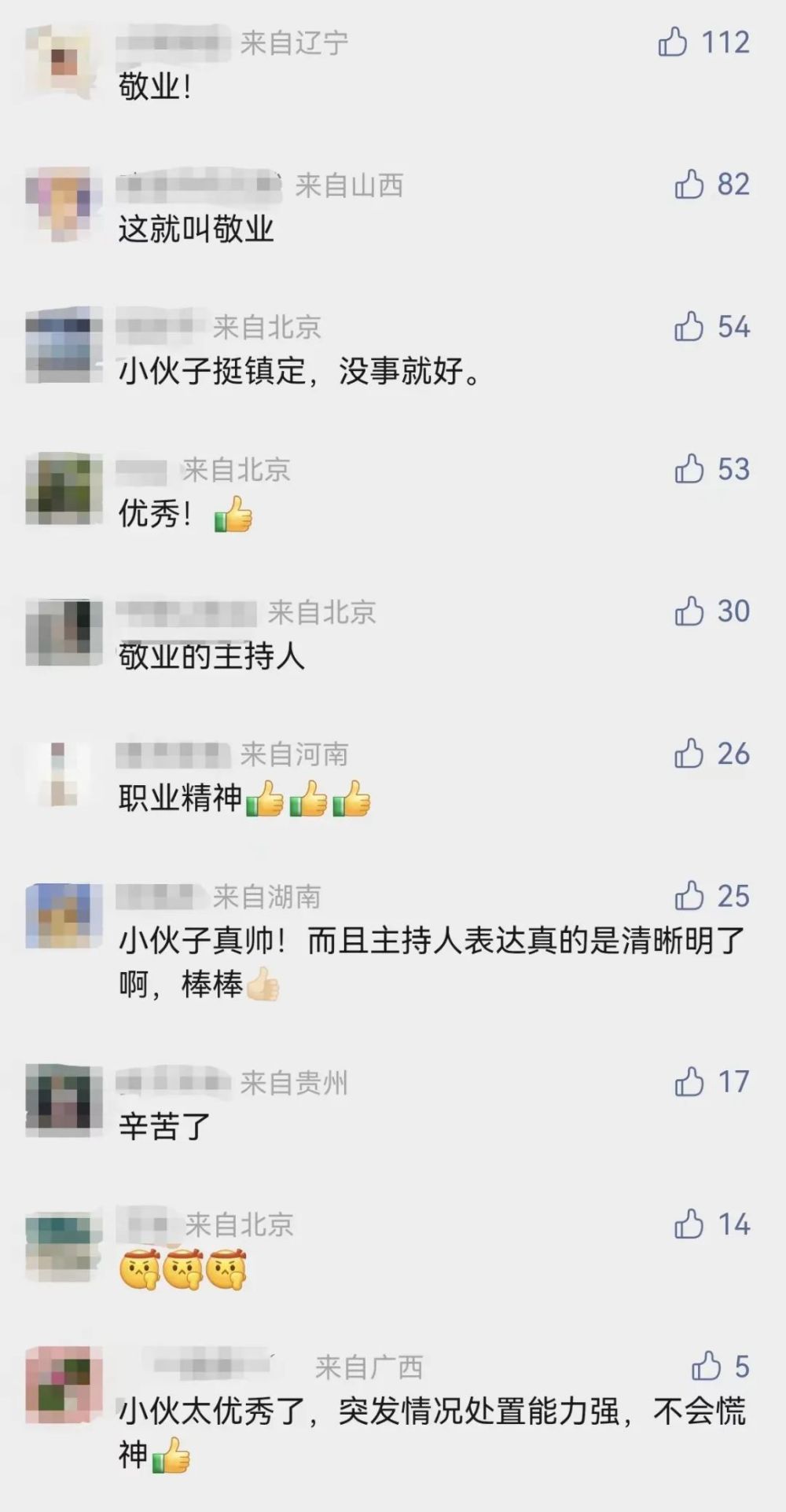Screen dimensions: 786x1512
Task: Like the comment '小伙子挺镇定,没事就好。'
Action: click(x=689, y=327)
